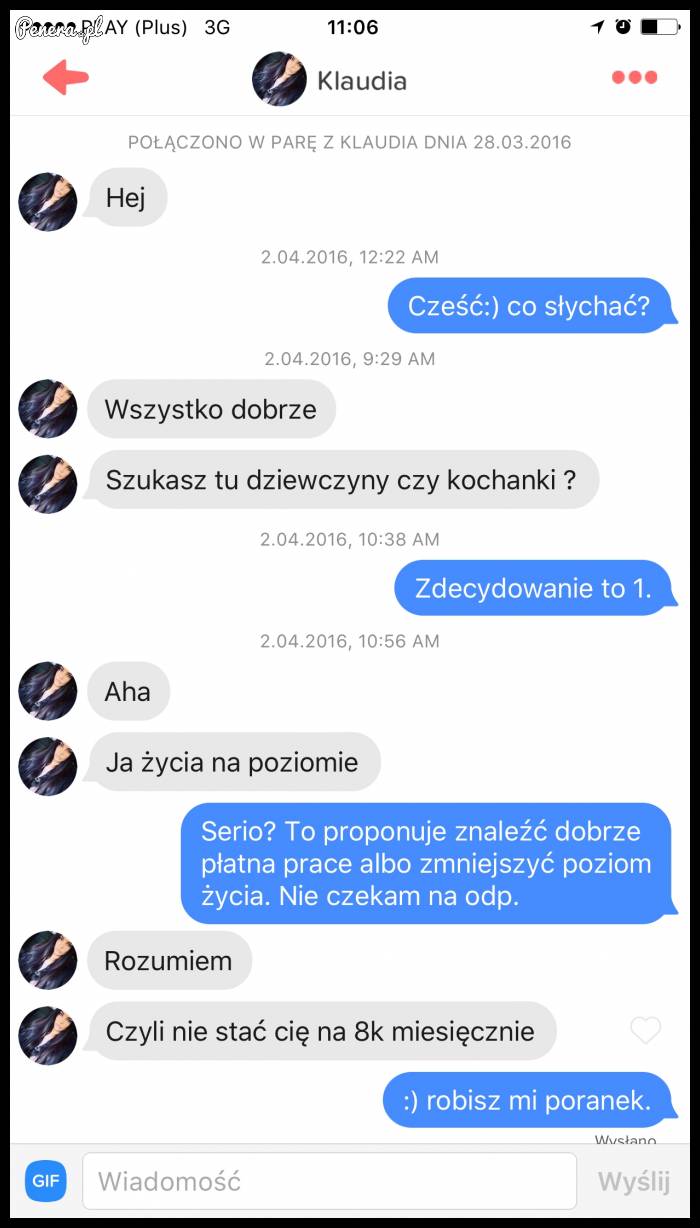
Task: Open the GIF picker
Action: [x=45, y=1181]
